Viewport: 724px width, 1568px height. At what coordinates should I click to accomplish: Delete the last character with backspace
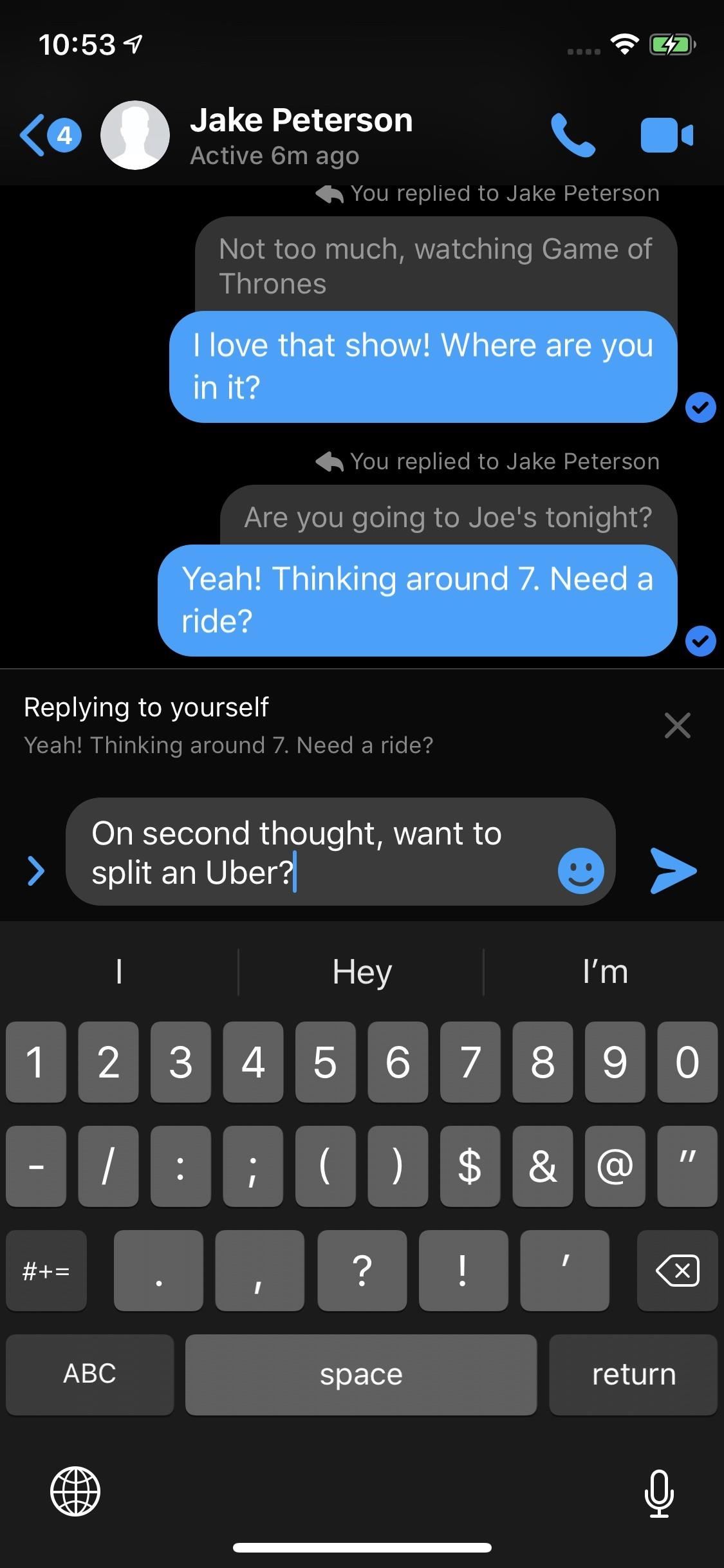677,1271
